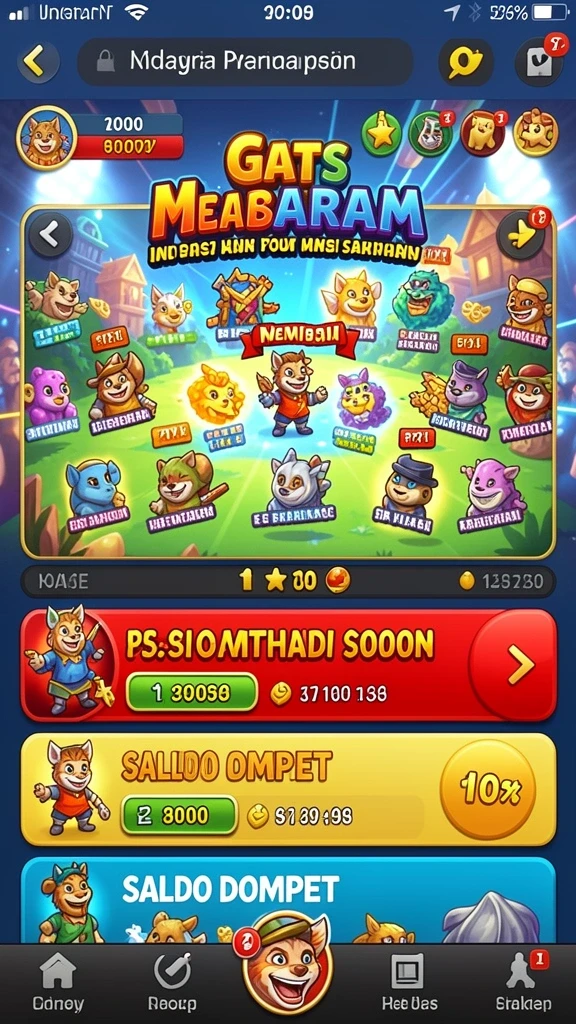The width and height of the screenshot is (576, 1024).
Task: Go to the next banner with the yellow arrow
Action: (x=520, y=234)
